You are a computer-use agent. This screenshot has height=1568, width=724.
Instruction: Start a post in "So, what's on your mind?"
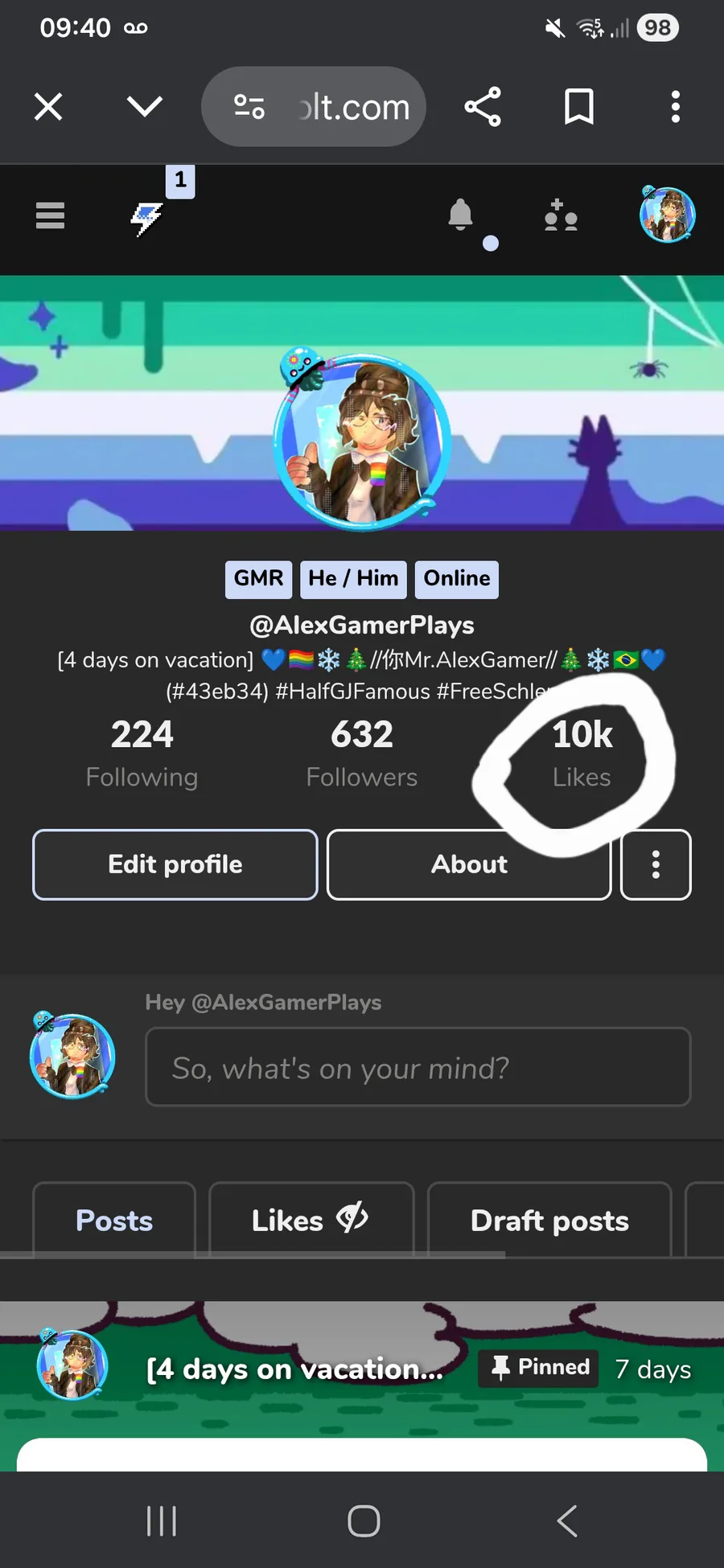(x=418, y=1068)
